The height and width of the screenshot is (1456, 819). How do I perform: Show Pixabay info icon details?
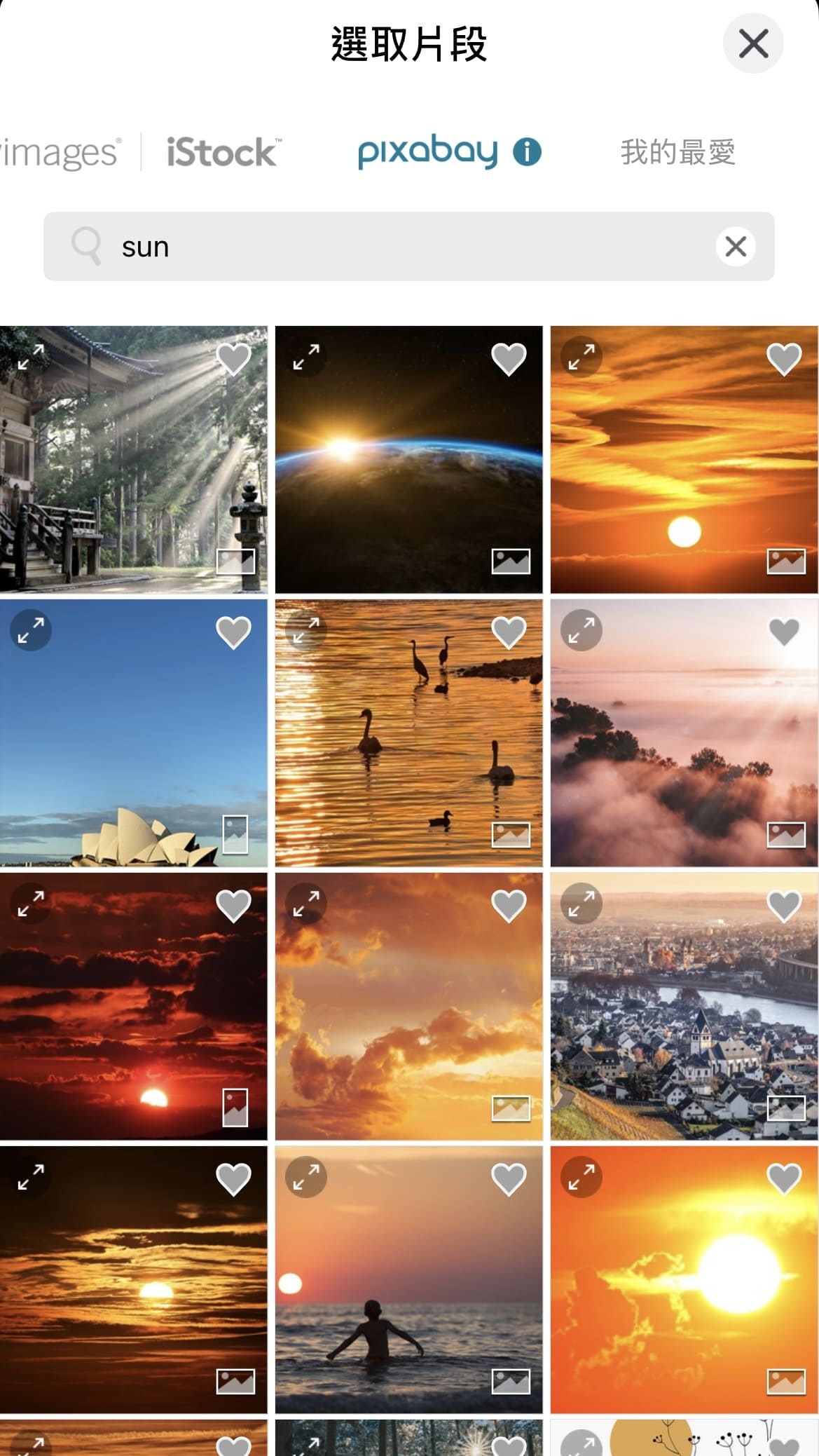(527, 151)
